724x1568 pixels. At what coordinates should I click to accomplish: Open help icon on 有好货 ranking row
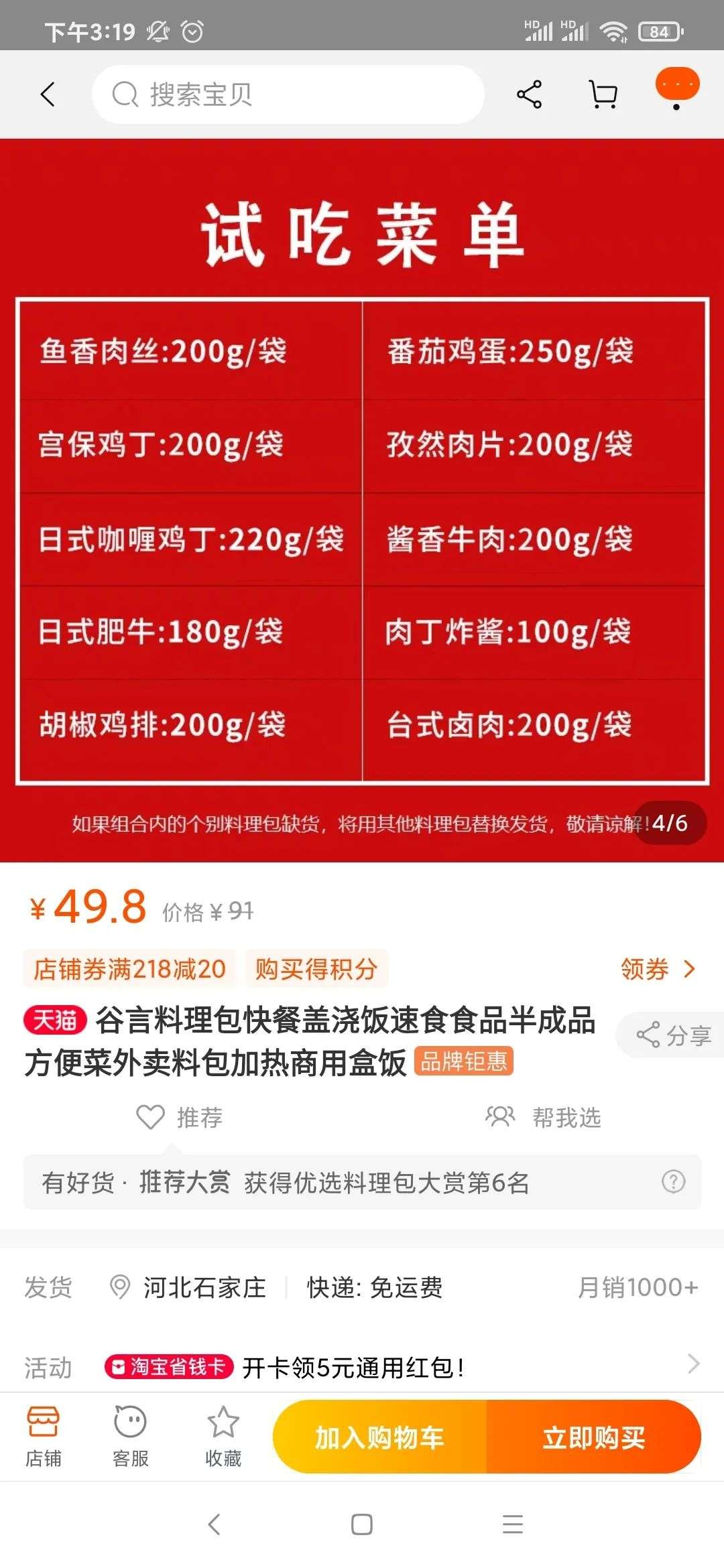[x=673, y=1181]
